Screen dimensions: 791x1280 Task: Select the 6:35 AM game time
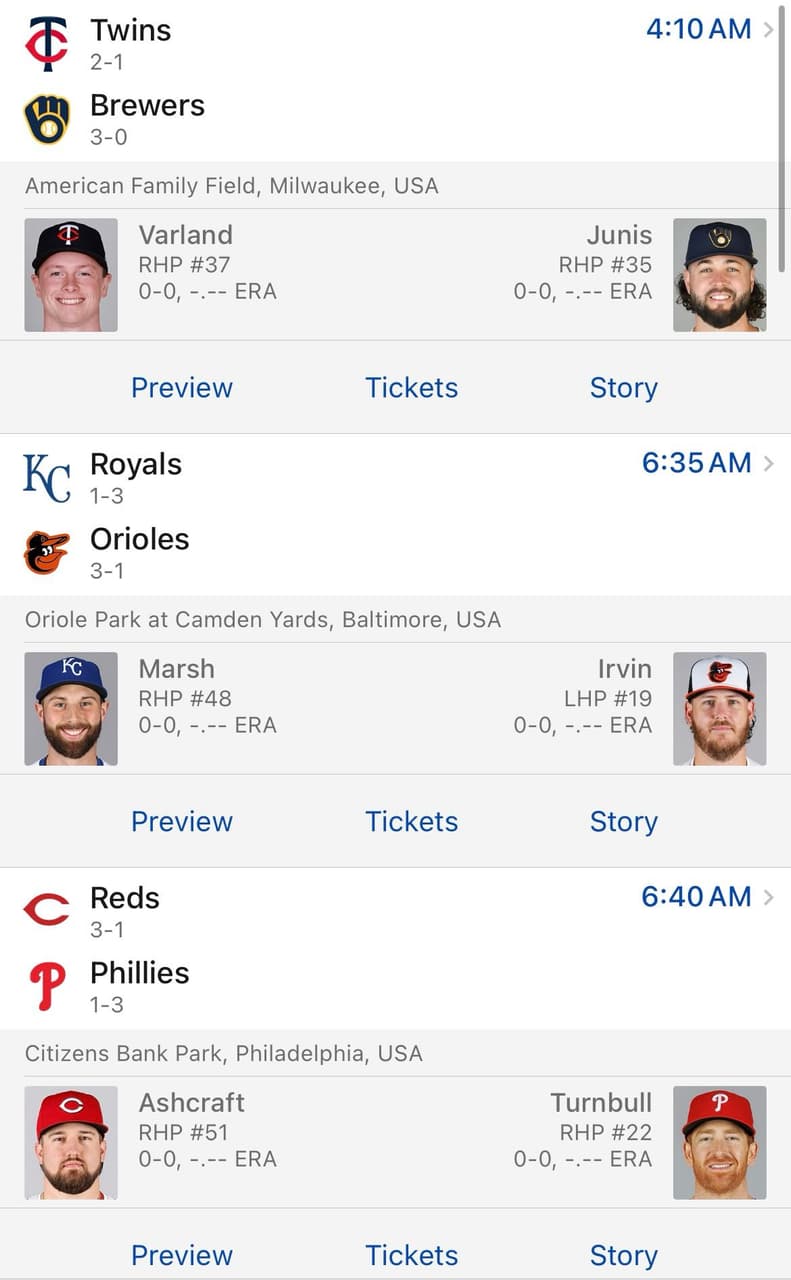697,463
